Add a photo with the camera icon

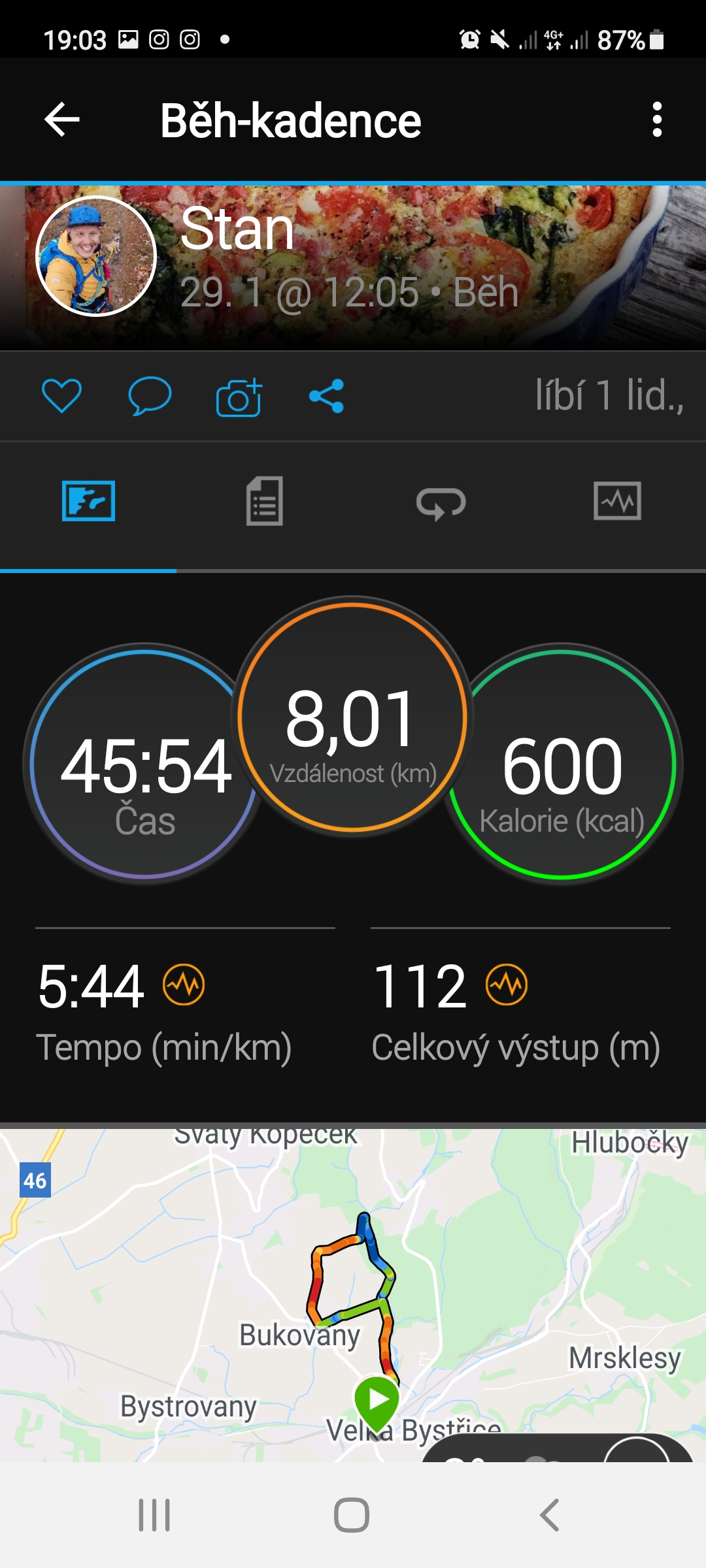click(x=239, y=397)
